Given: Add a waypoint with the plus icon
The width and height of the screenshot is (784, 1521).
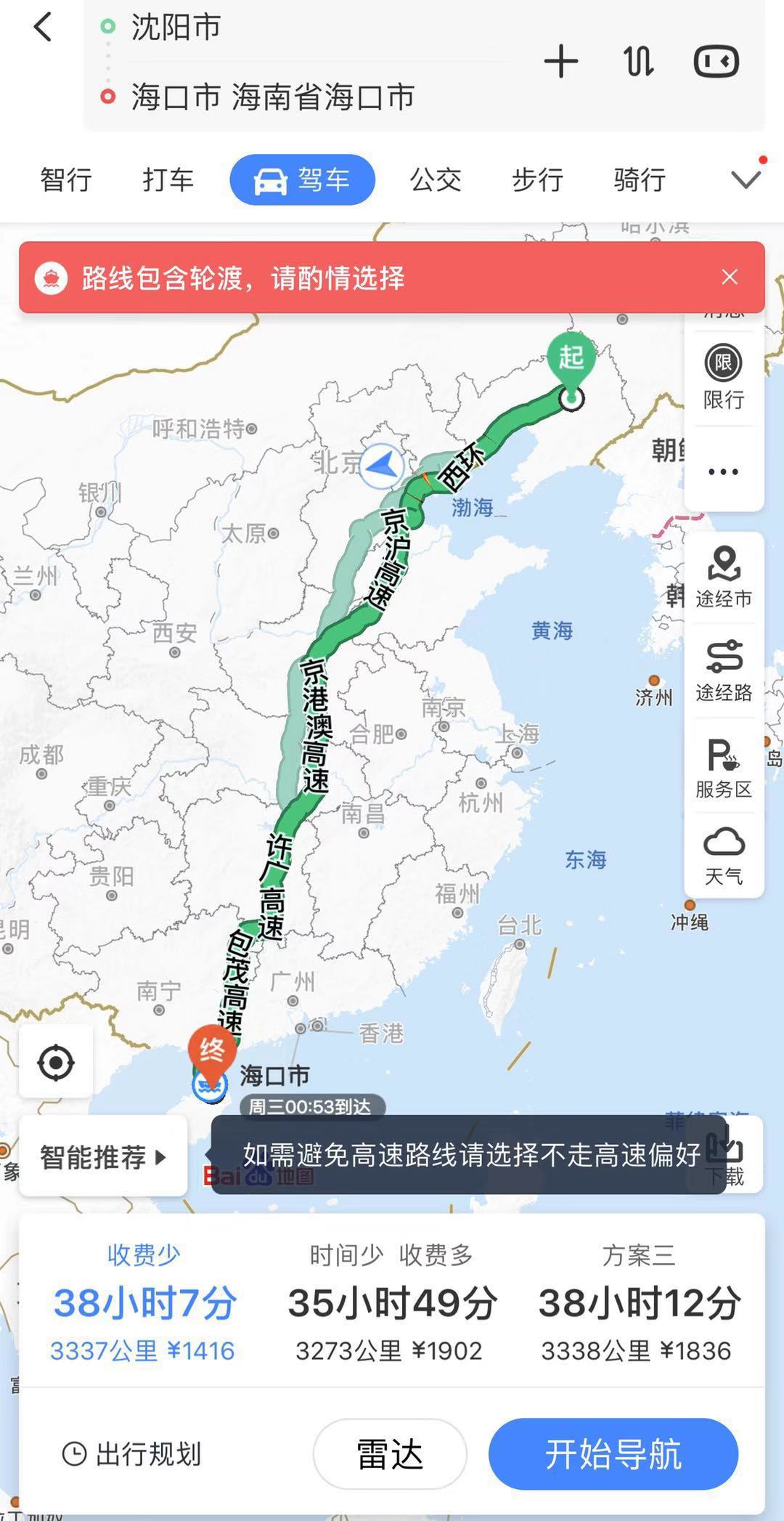Looking at the screenshot, I should pyautogui.click(x=561, y=61).
